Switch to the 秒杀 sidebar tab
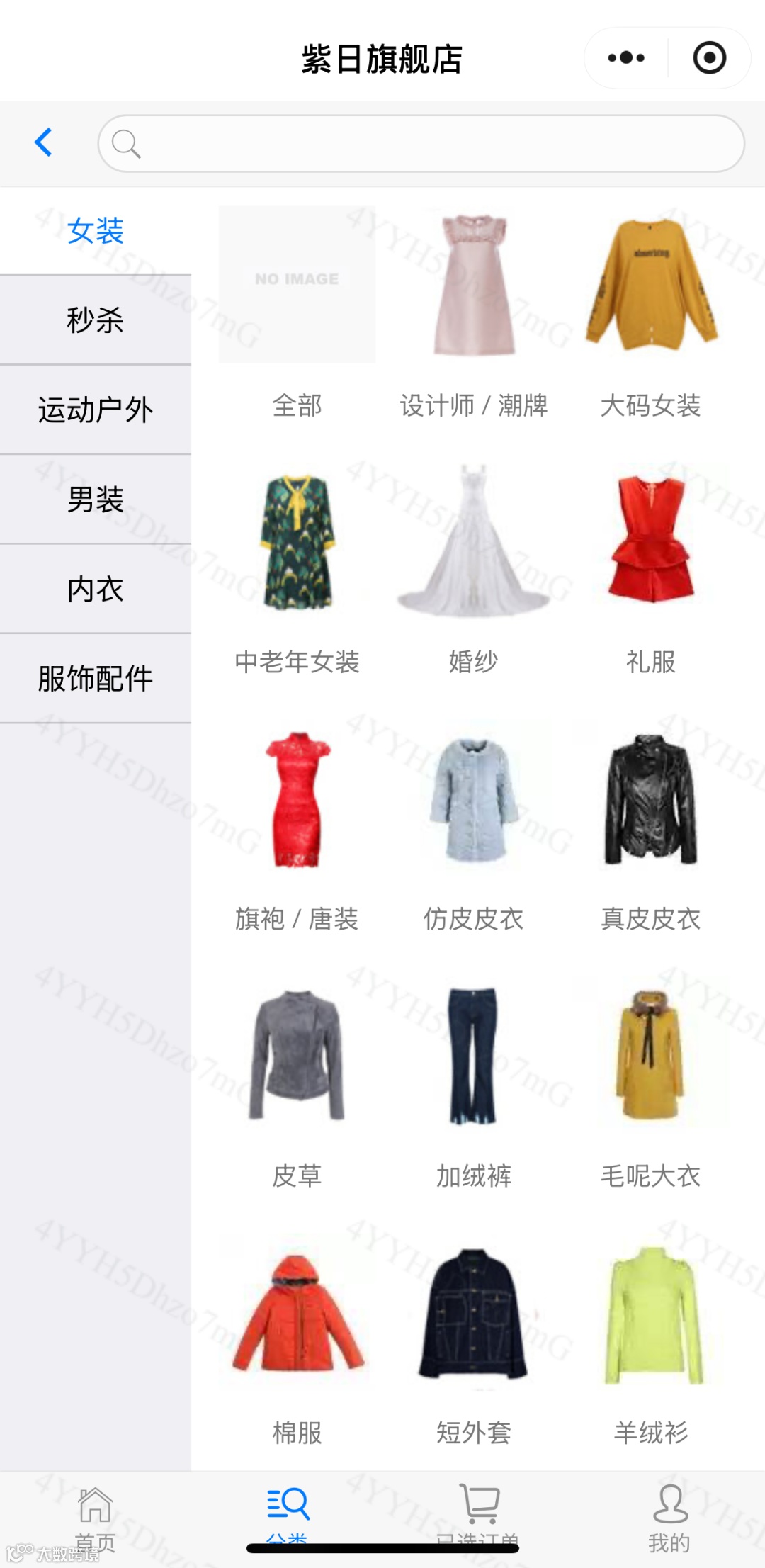Image resolution: width=765 pixels, height=1568 pixels. coord(96,320)
